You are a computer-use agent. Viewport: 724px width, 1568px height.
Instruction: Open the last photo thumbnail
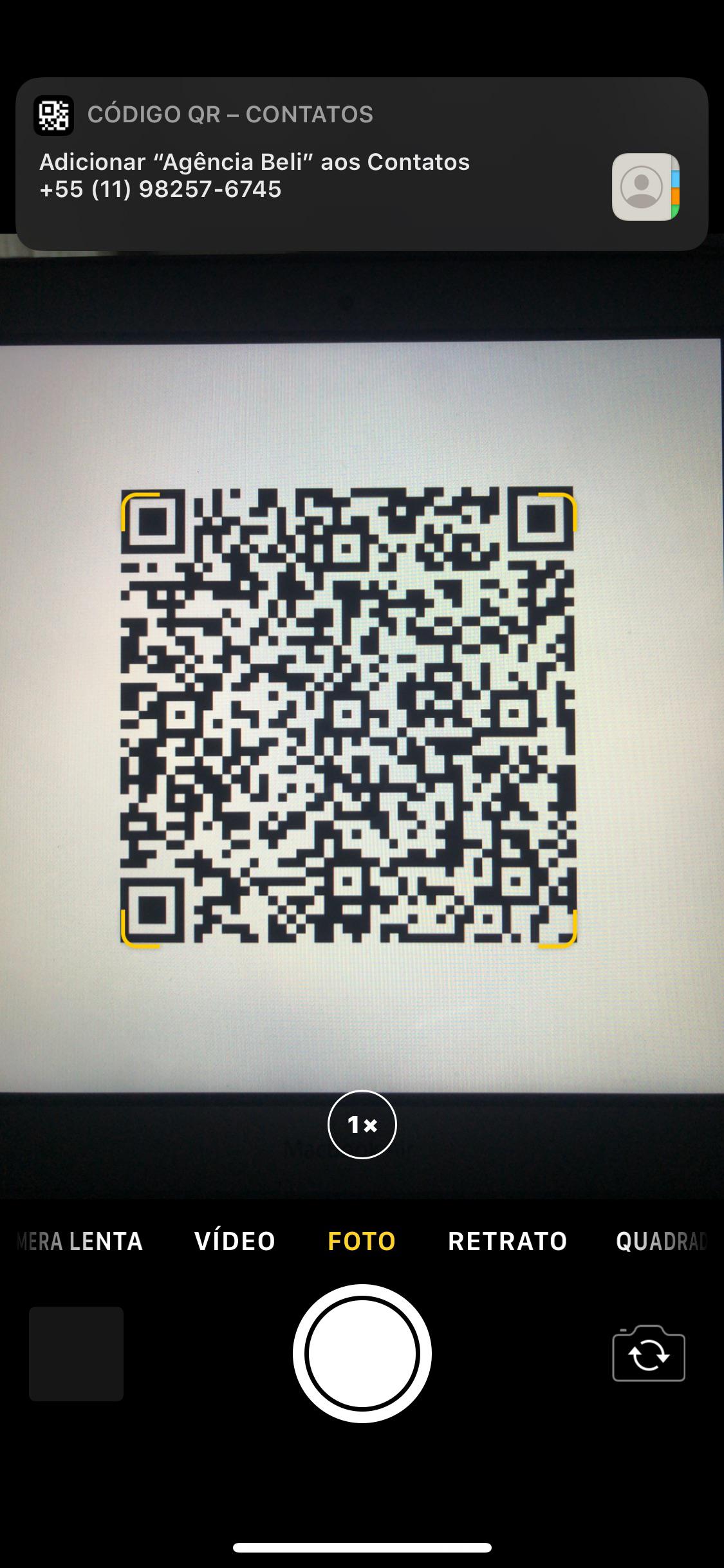pos(76,1354)
